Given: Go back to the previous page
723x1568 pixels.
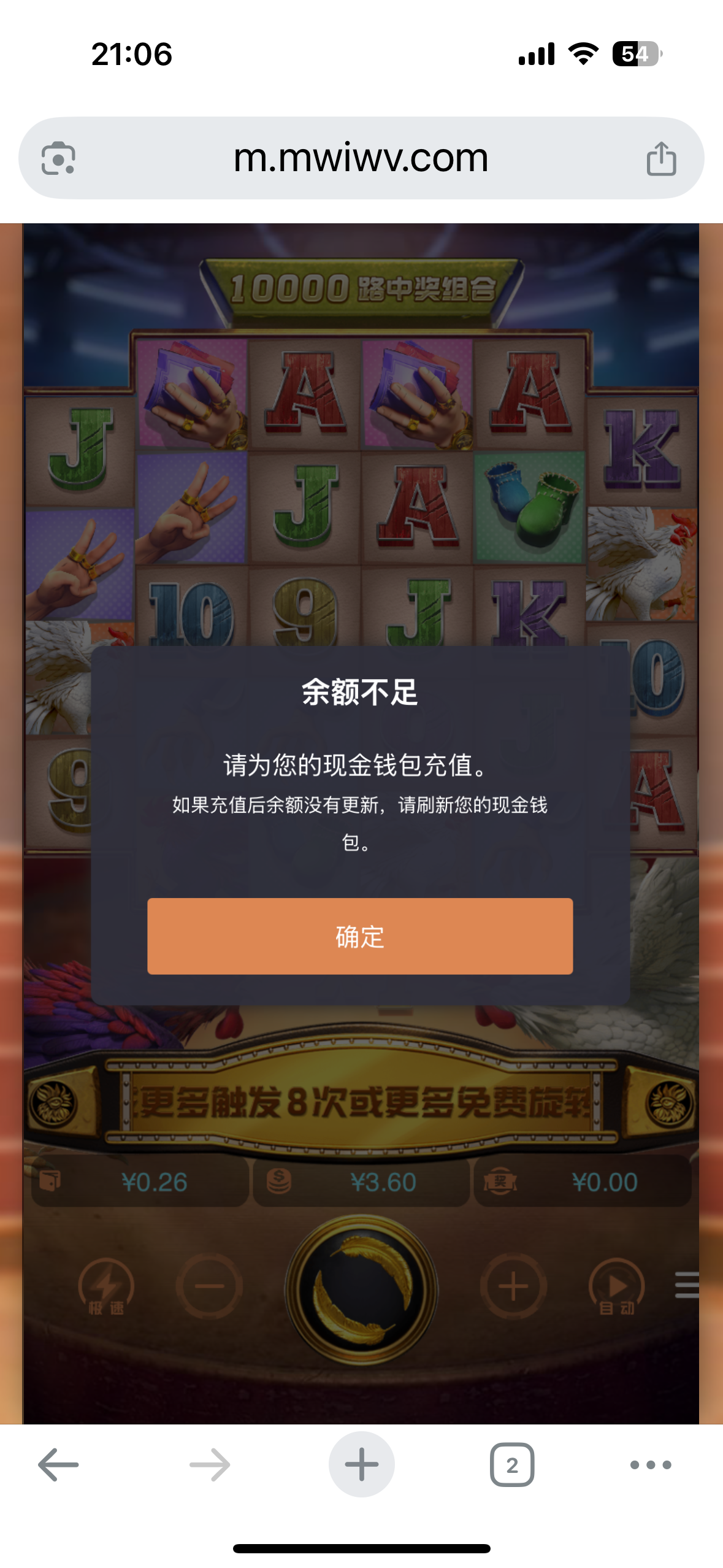Looking at the screenshot, I should pyautogui.click(x=58, y=1464).
